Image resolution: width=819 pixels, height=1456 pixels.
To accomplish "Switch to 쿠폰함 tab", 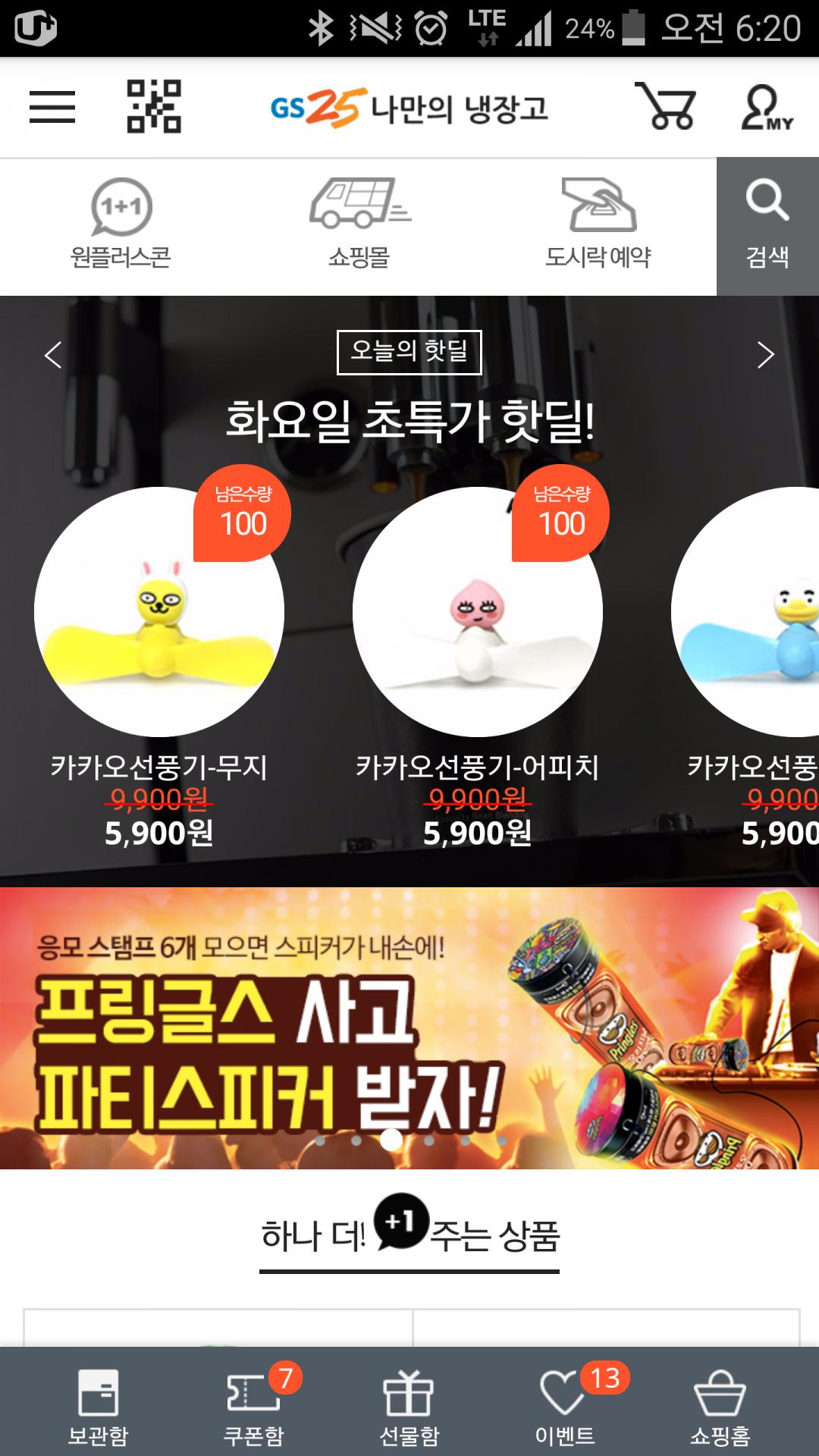I will click(254, 1404).
